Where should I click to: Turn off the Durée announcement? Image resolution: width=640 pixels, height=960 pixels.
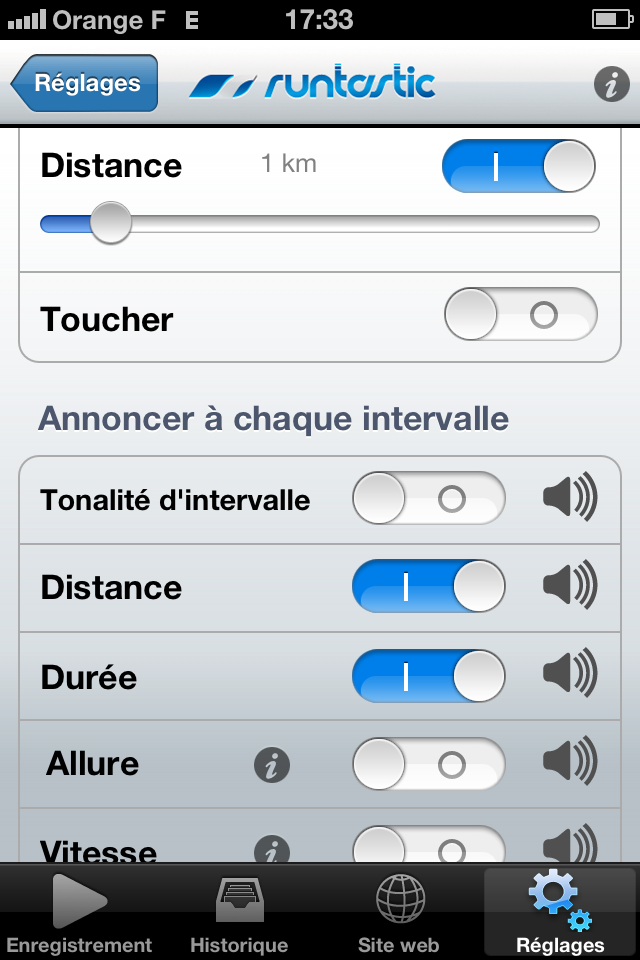(x=429, y=676)
